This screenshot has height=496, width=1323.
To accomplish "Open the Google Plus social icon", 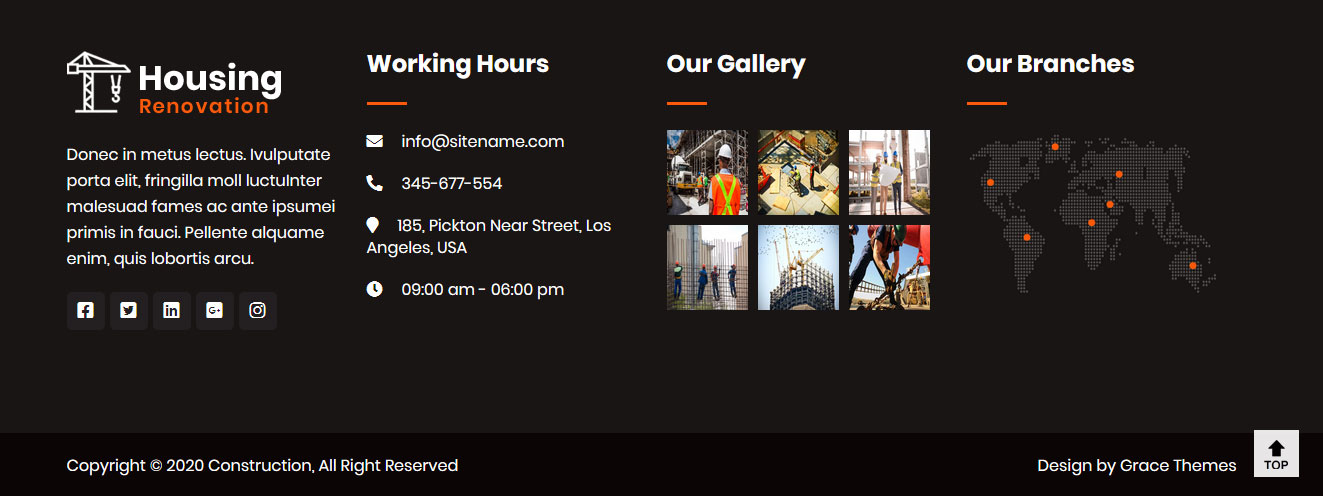I will point(214,311).
